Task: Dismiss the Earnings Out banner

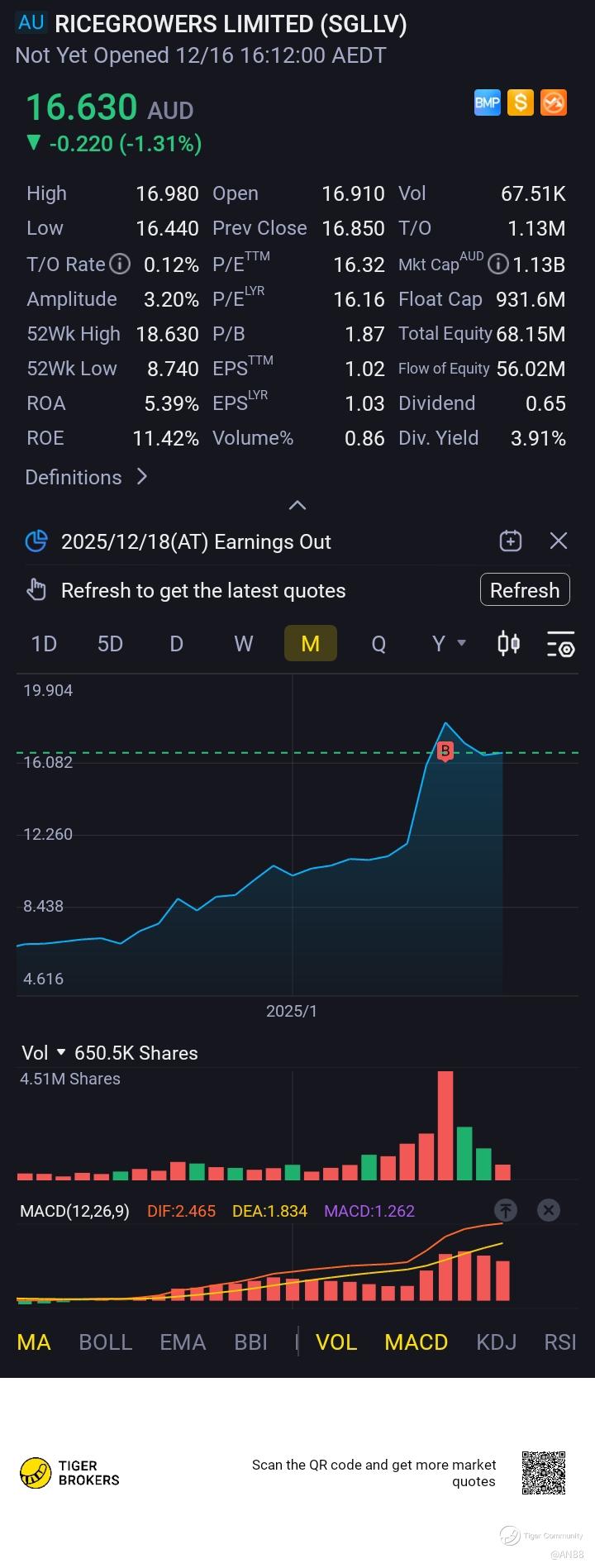Action: [559, 541]
